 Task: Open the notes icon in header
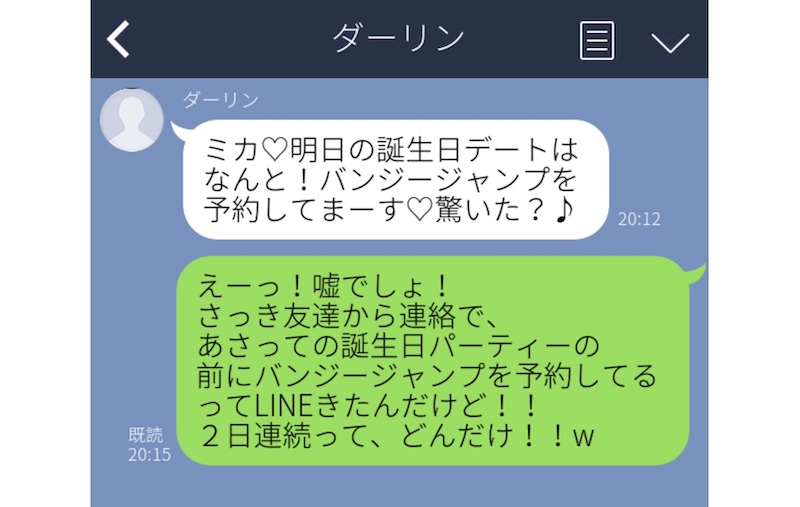597,40
